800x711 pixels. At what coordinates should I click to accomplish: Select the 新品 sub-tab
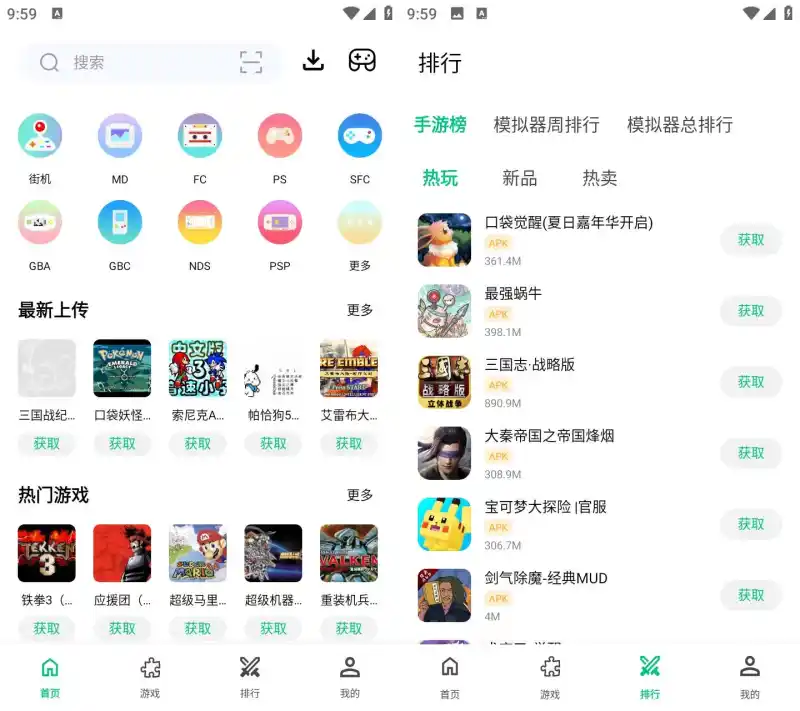click(x=519, y=178)
